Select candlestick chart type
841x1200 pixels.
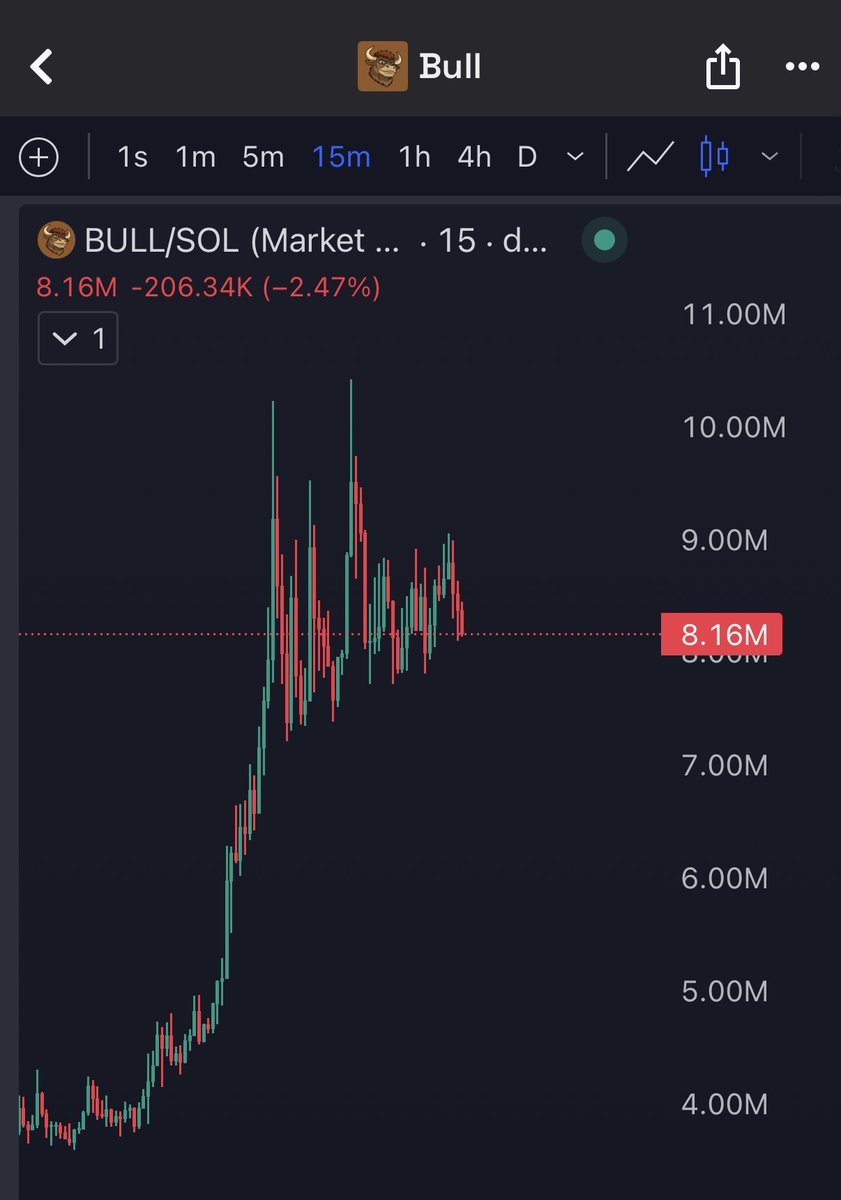tap(715, 157)
